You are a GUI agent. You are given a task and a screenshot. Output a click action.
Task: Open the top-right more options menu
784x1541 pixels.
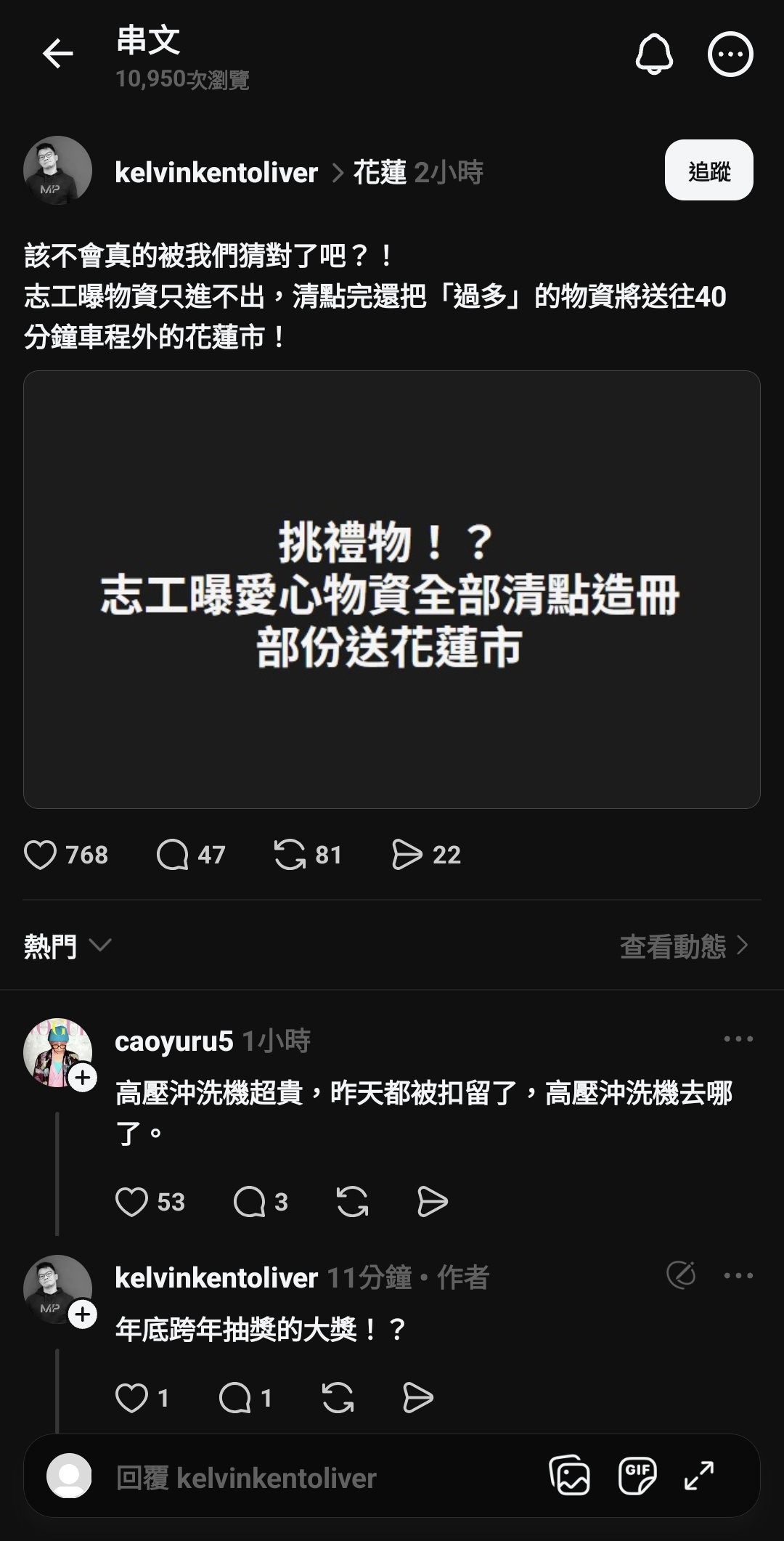click(x=730, y=54)
